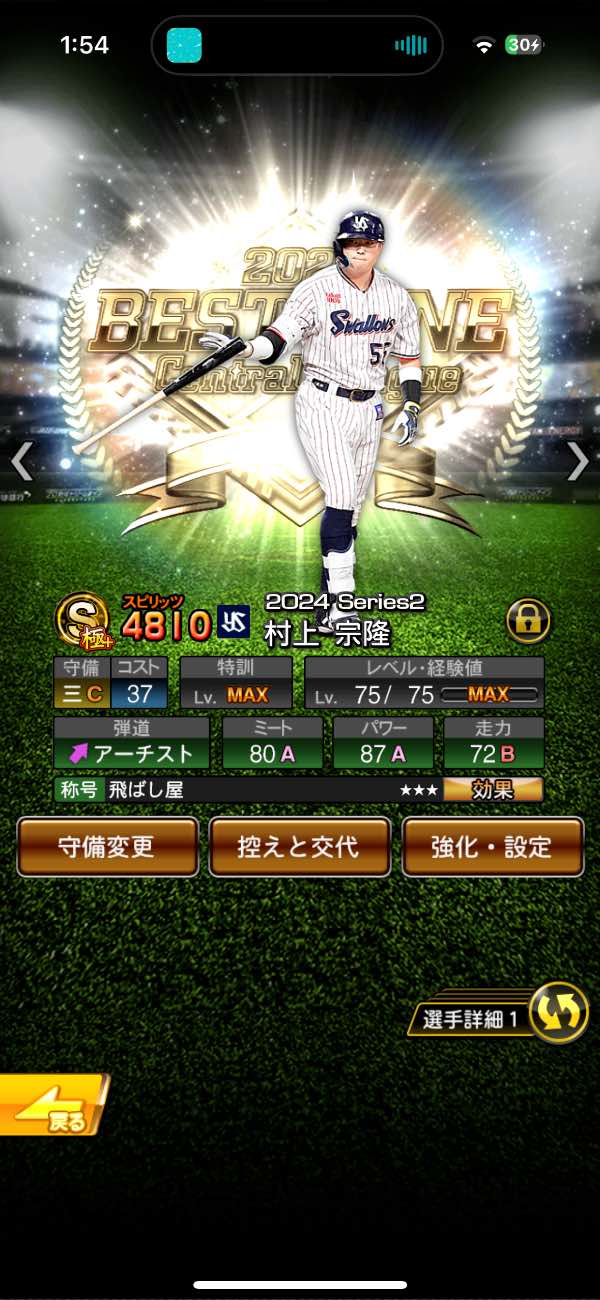Go to the next player with right arrow
The width and height of the screenshot is (600, 1300).
click(577, 461)
